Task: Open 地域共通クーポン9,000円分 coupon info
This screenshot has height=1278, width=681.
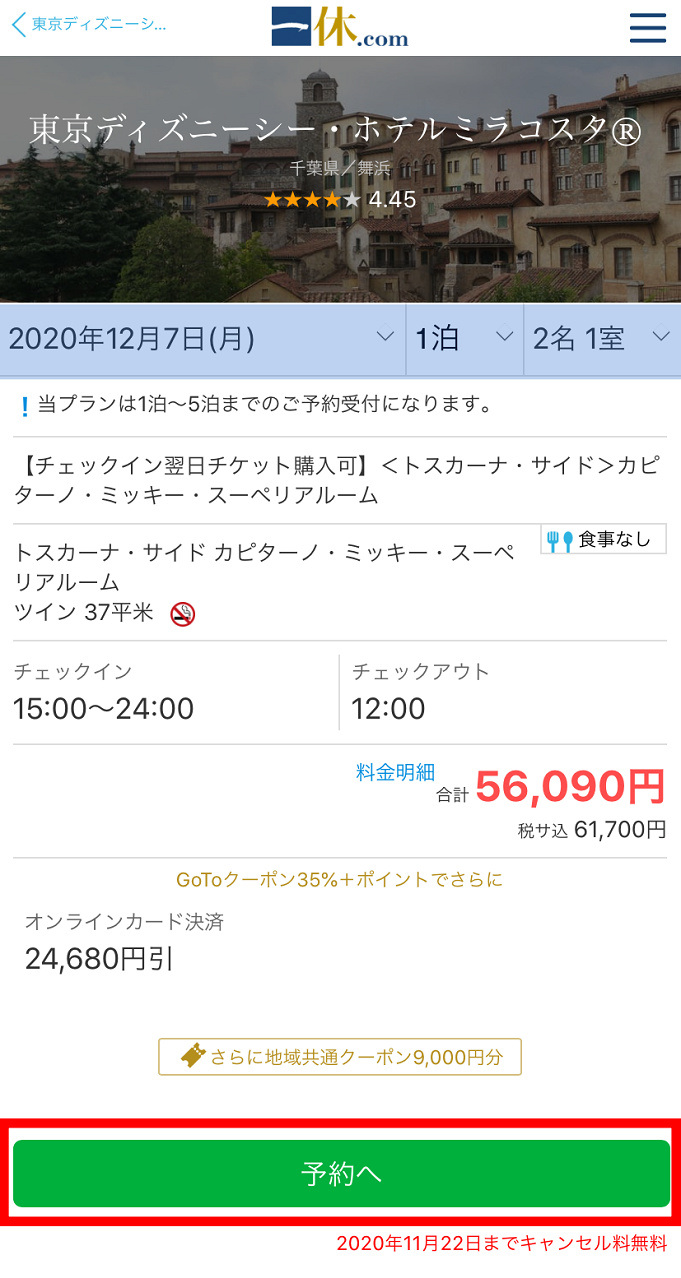Action: pos(340,1057)
